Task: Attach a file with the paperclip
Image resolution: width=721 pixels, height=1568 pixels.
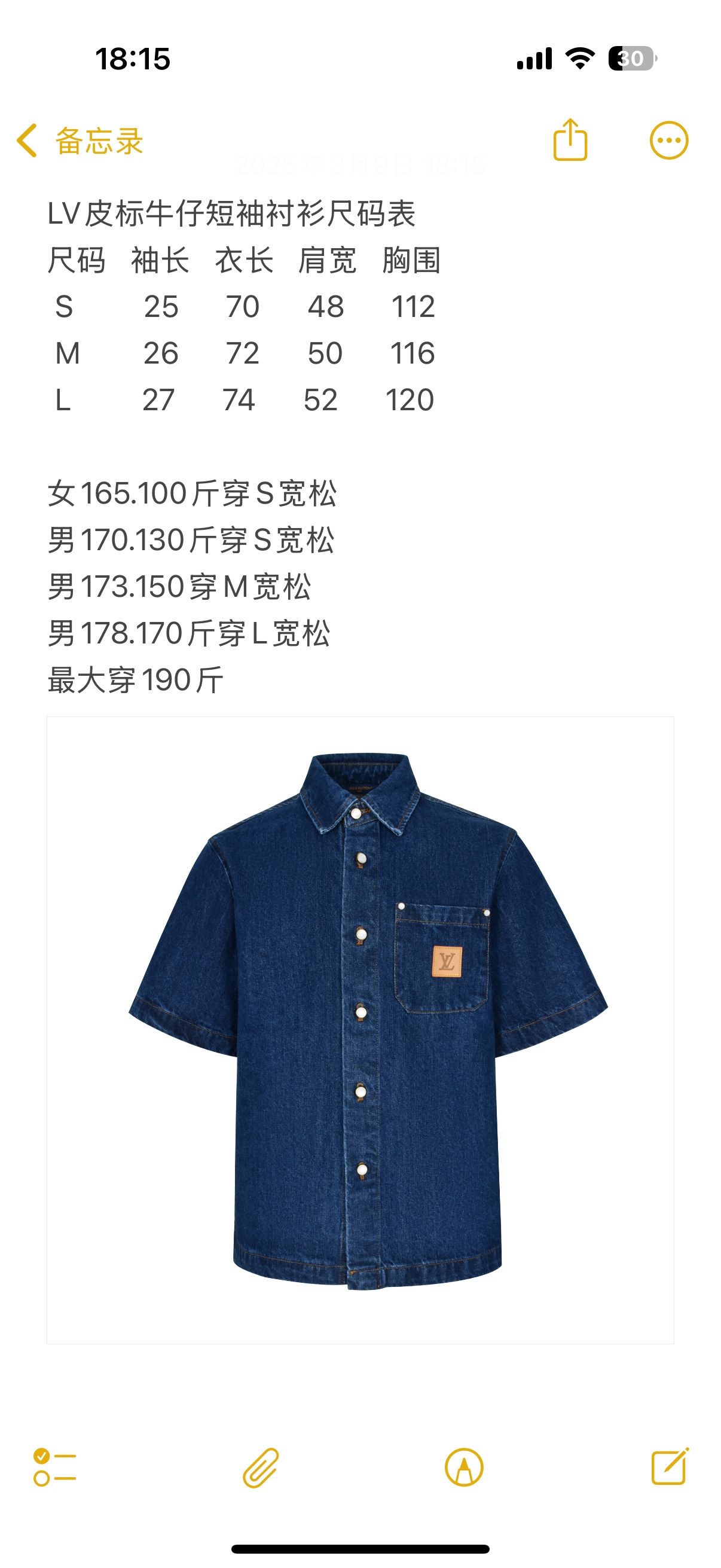Action: [261, 1467]
